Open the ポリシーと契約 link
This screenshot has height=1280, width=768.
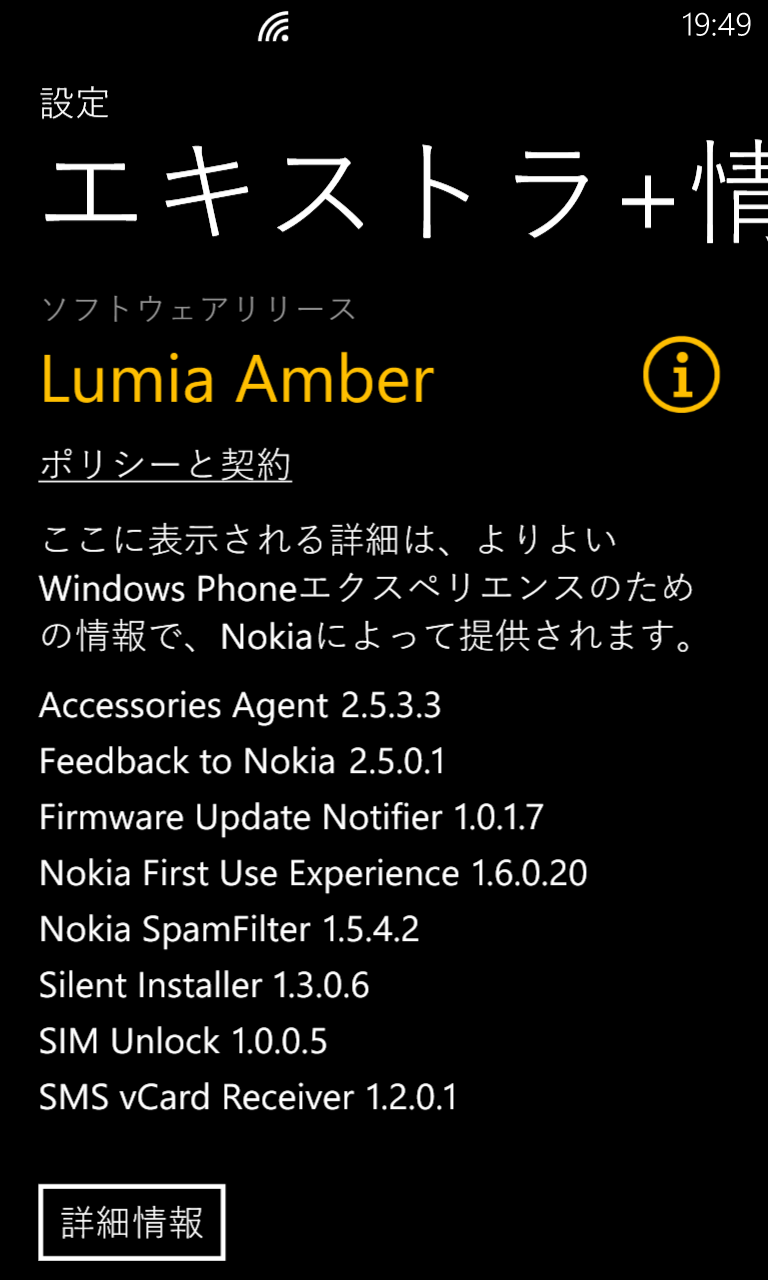[x=165, y=465]
